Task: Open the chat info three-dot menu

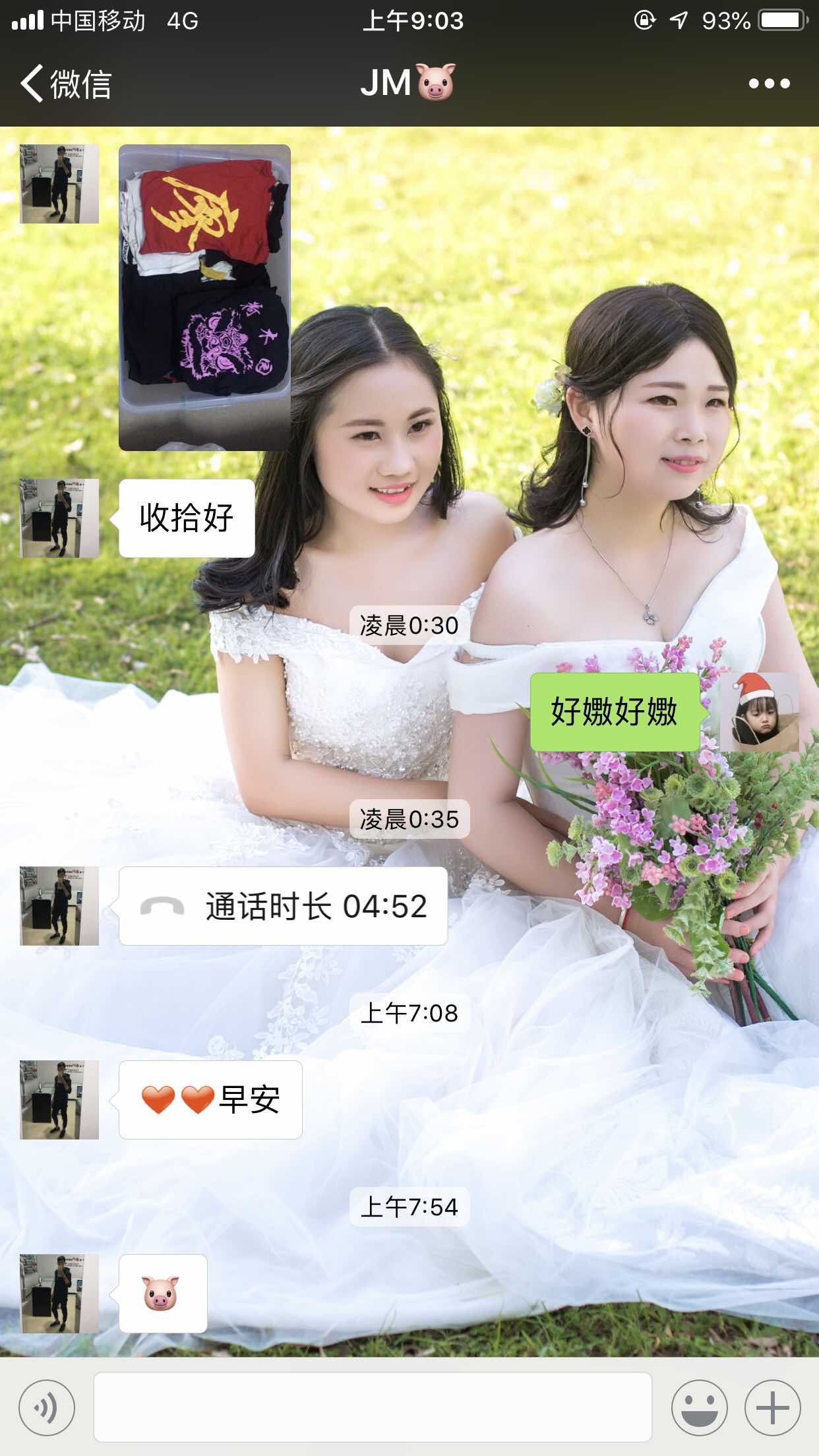Action: [x=769, y=84]
